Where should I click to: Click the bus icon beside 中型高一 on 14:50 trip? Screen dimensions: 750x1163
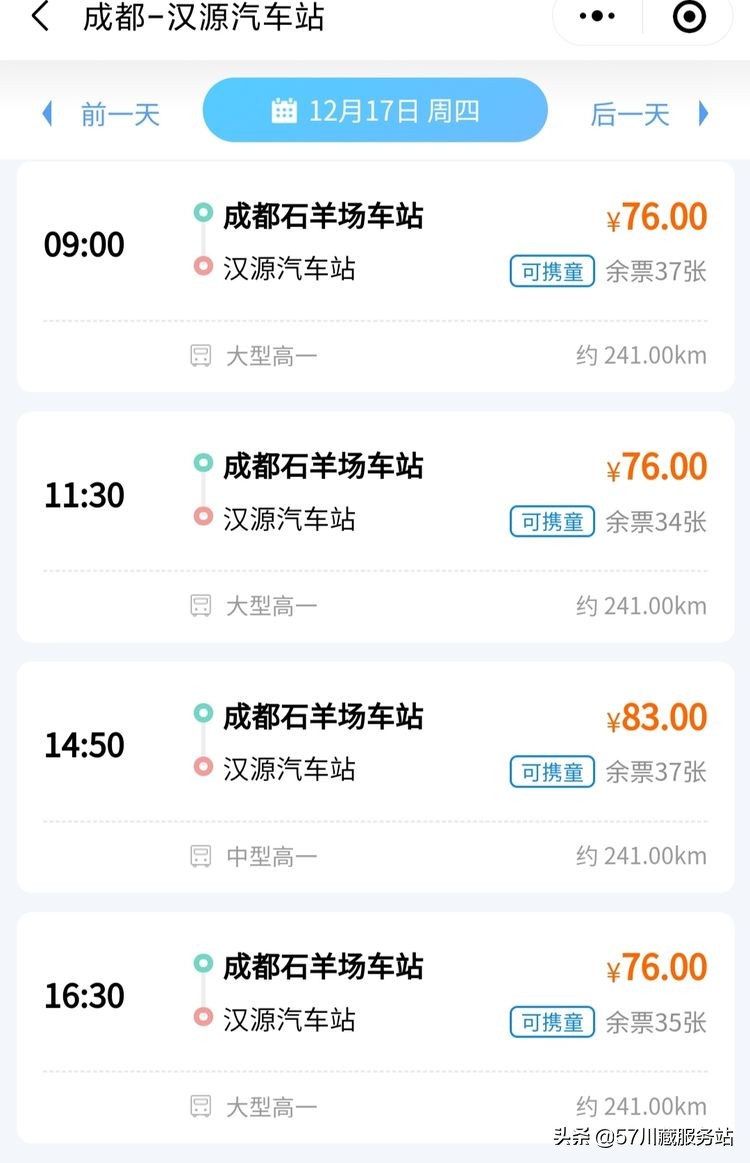point(202,855)
